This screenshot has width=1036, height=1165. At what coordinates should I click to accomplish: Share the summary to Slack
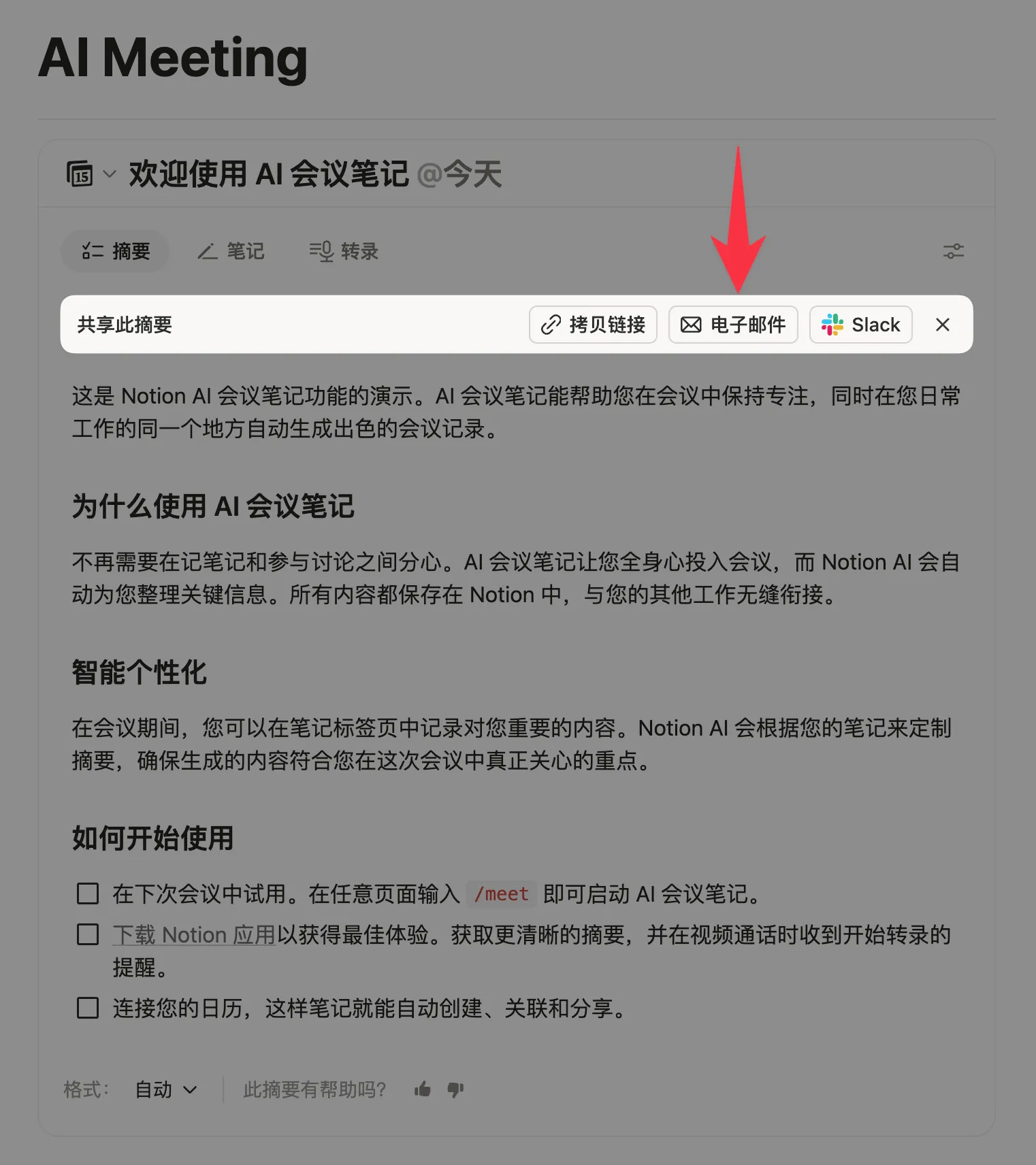(860, 325)
